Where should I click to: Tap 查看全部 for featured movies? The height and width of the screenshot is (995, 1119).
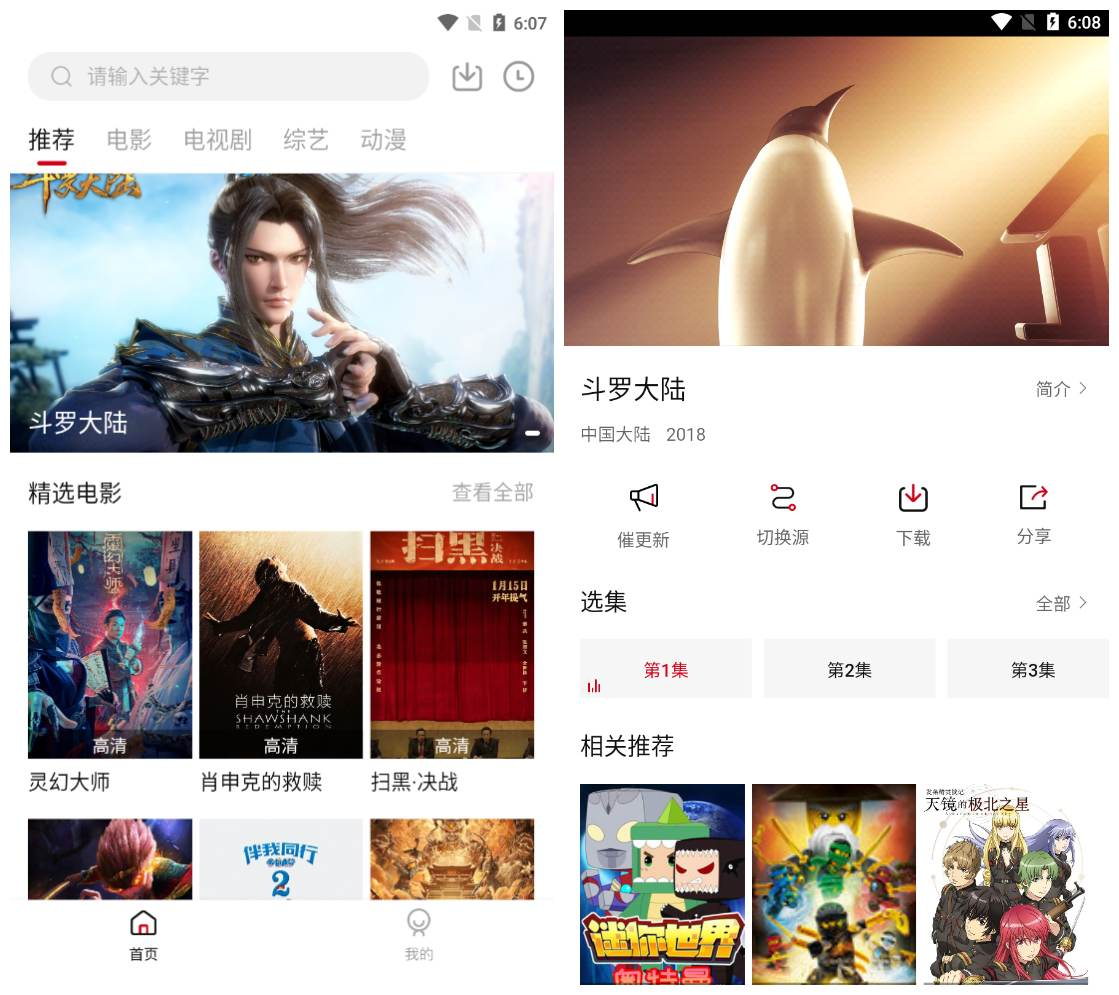point(492,492)
